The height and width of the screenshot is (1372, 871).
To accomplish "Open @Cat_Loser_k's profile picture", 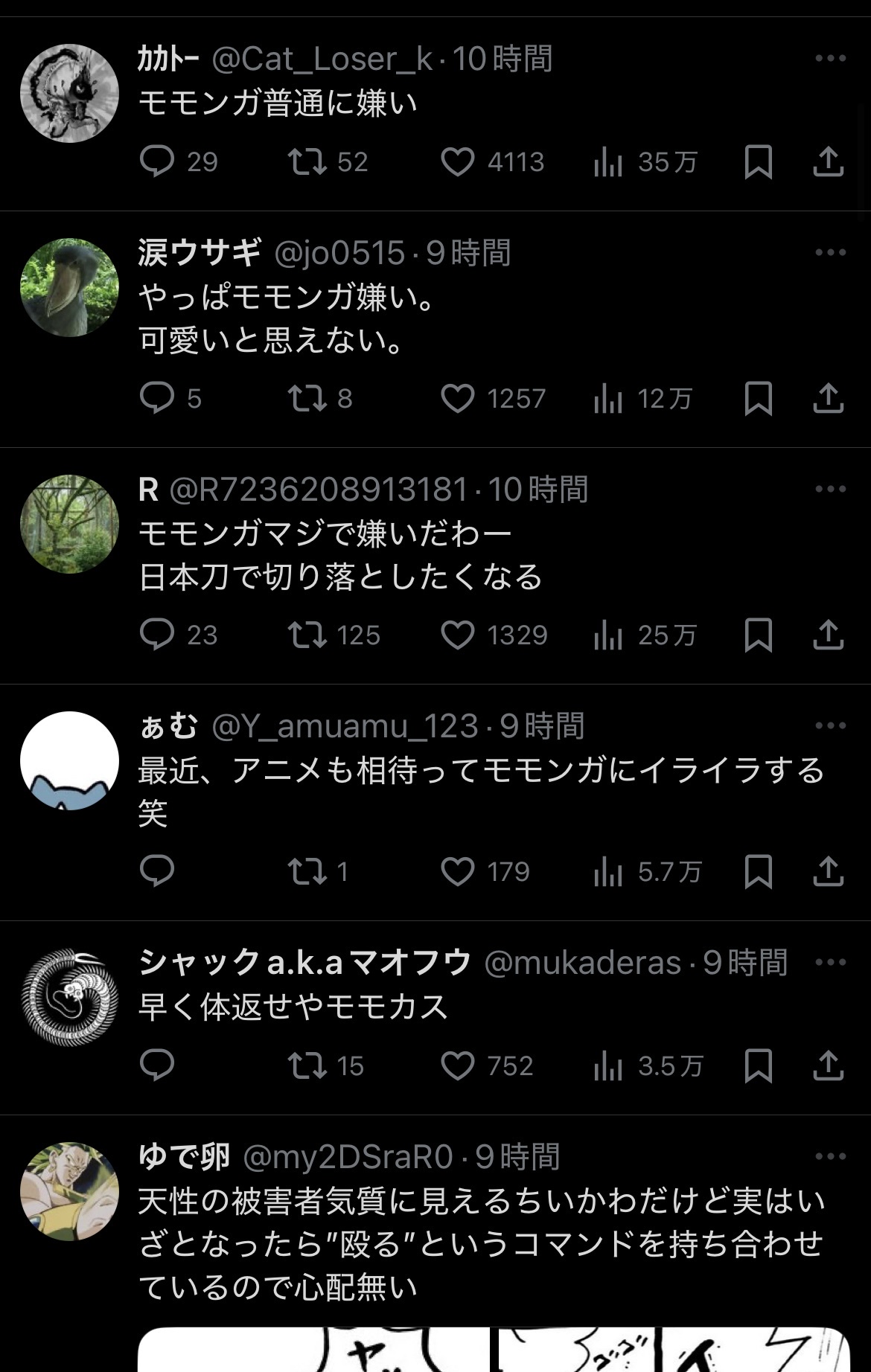I will [69, 93].
